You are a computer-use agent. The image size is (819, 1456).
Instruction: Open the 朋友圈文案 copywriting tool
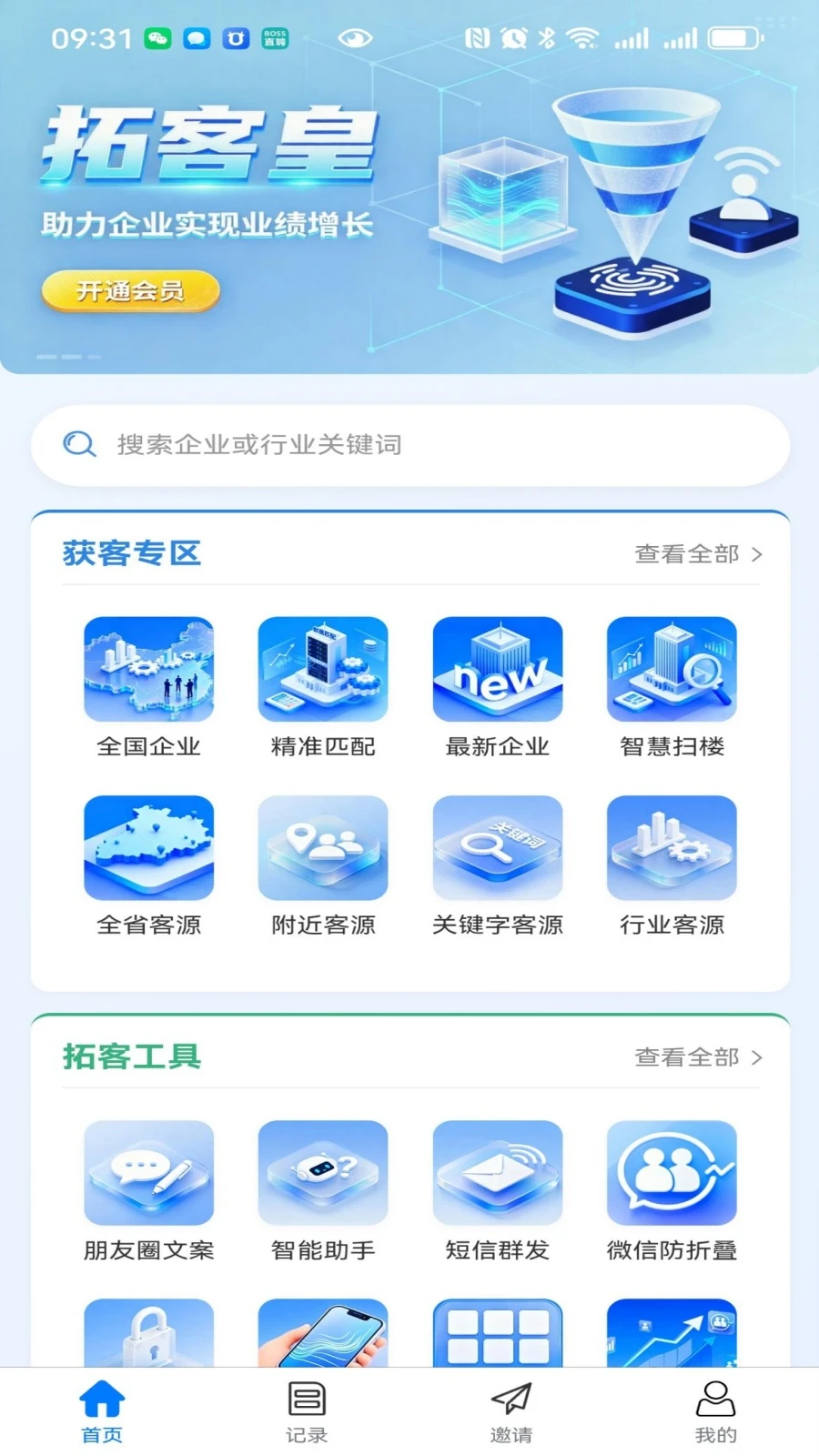point(148,1174)
